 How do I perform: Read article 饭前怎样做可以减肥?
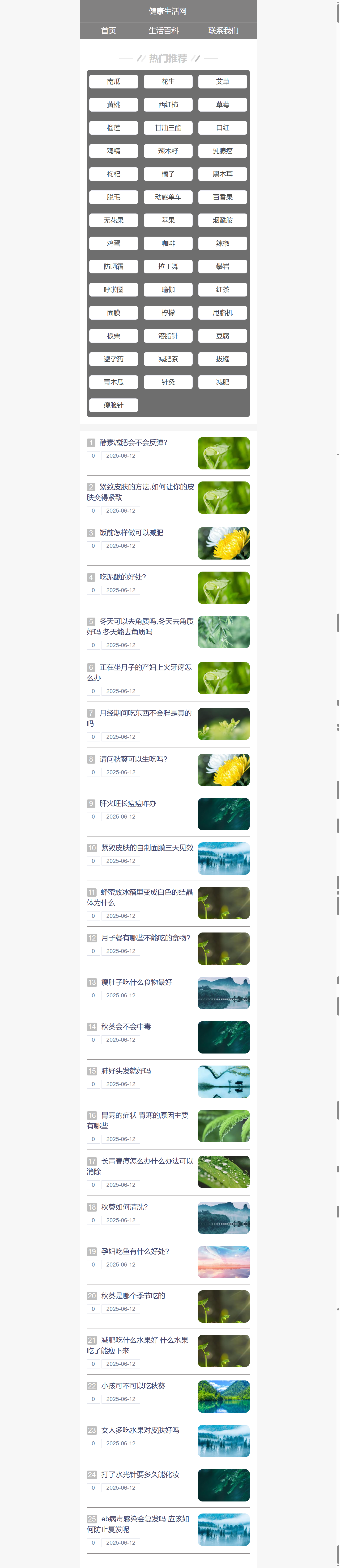[132, 533]
